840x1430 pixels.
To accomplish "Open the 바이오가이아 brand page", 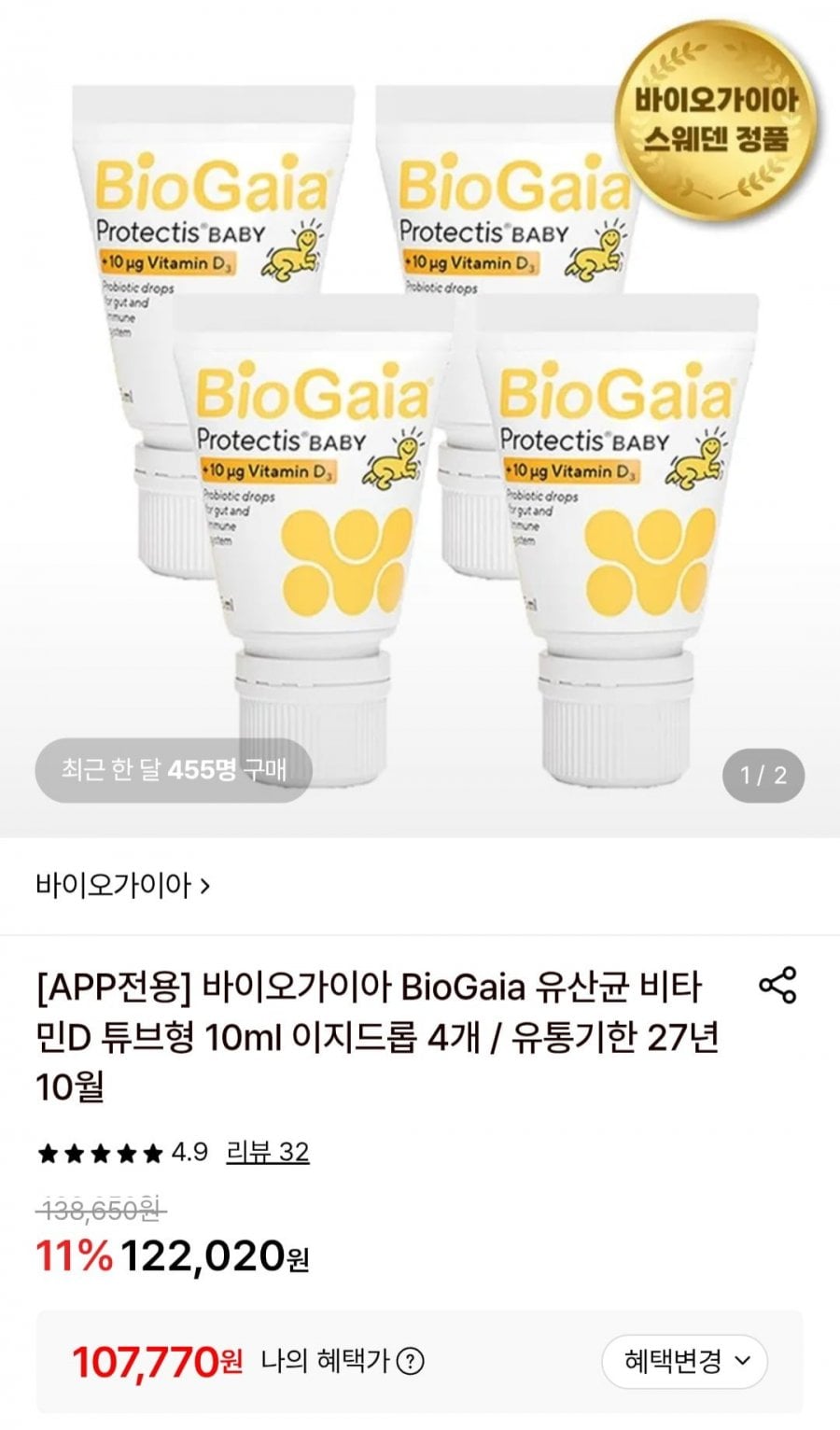I will pyautogui.click(x=122, y=885).
